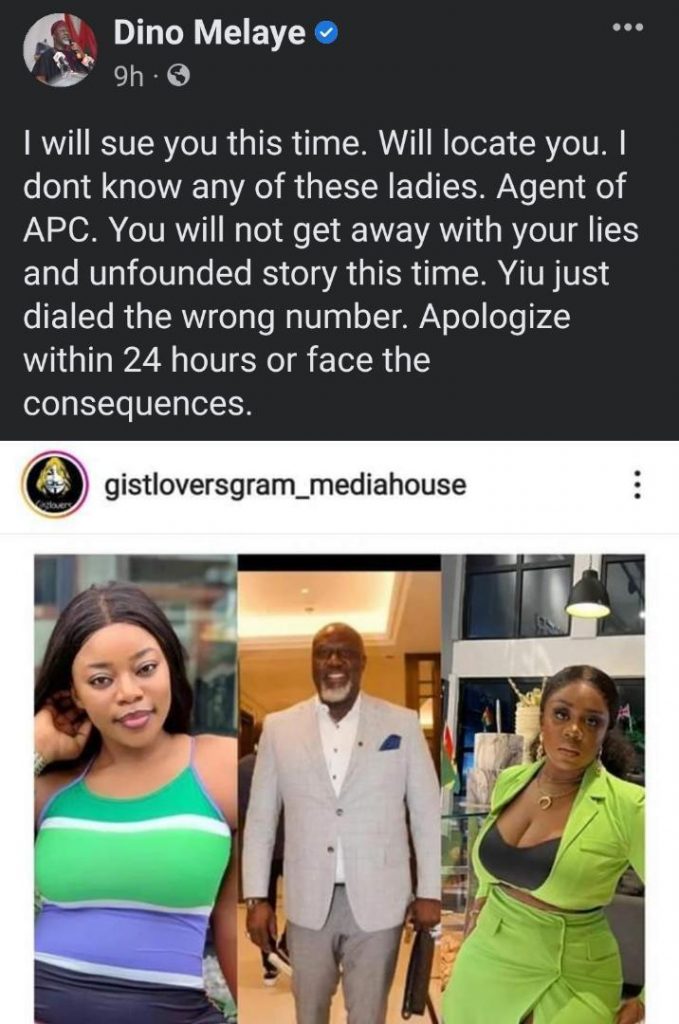
Task: Open the post options three-dot menu
Action: pyautogui.click(x=628, y=27)
